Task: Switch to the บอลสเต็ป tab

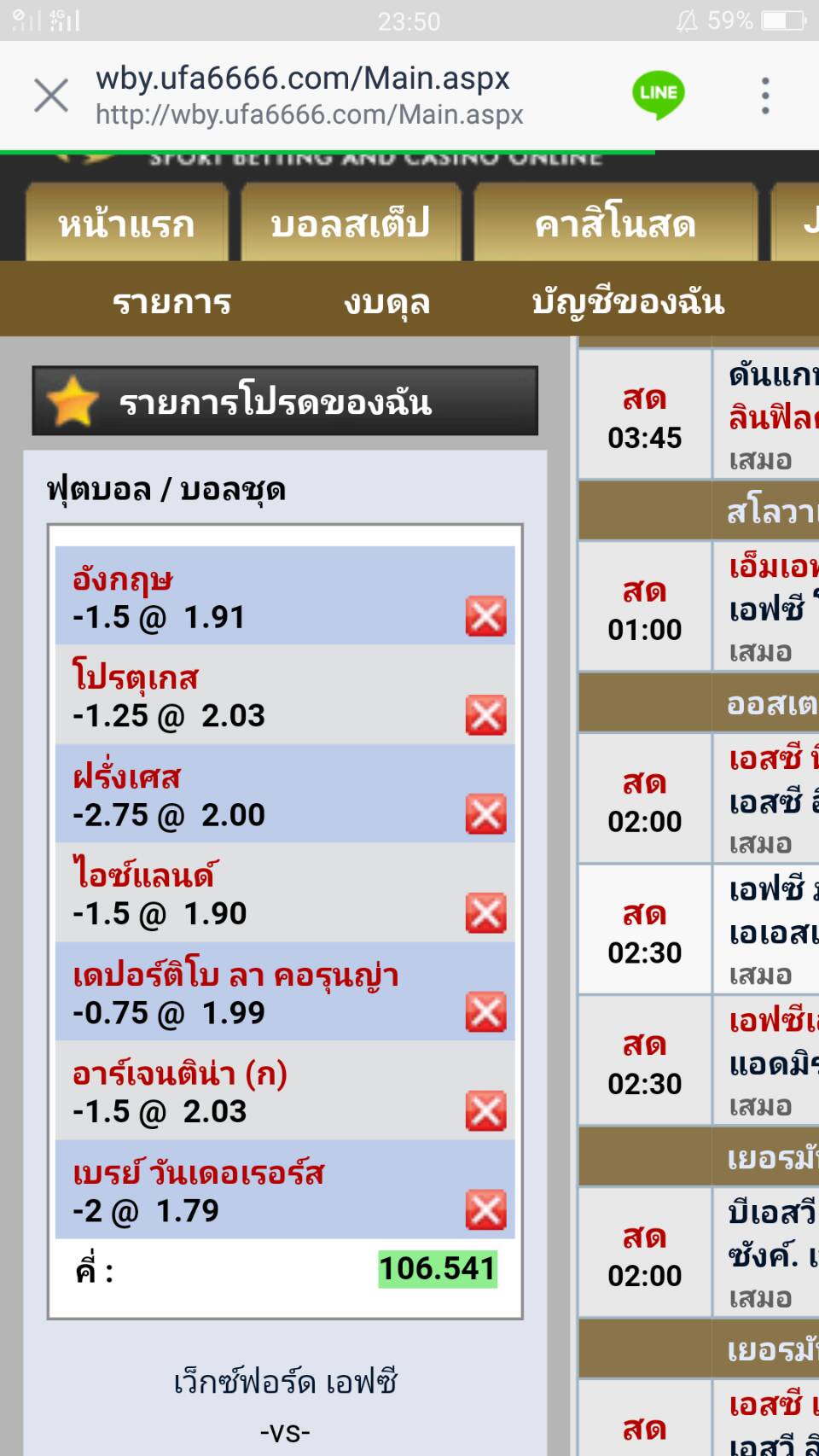Action: click(350, 224)
